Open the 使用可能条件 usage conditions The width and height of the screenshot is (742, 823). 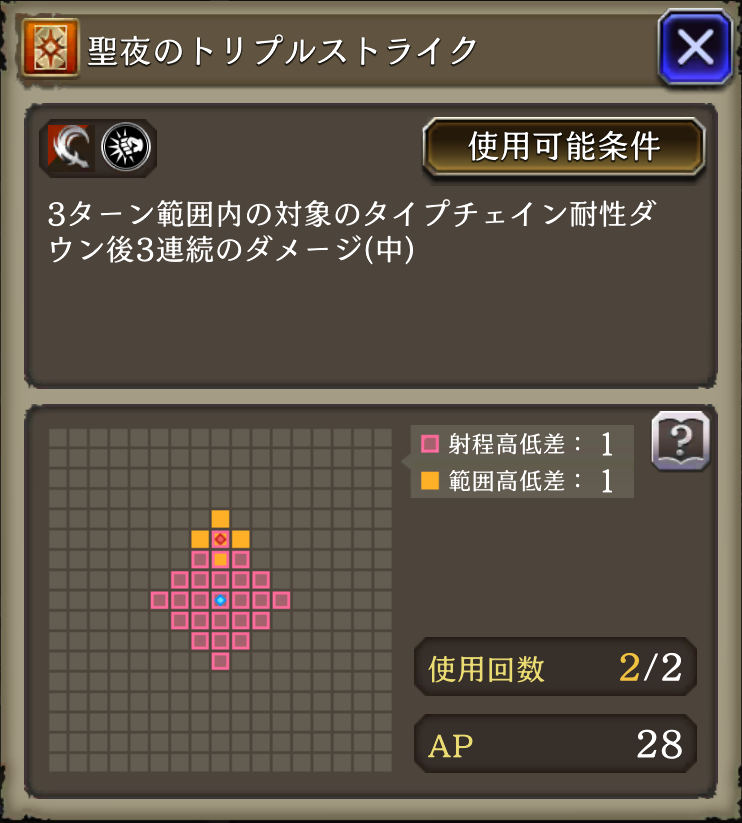pyautogui.click(x=564, y=147)
